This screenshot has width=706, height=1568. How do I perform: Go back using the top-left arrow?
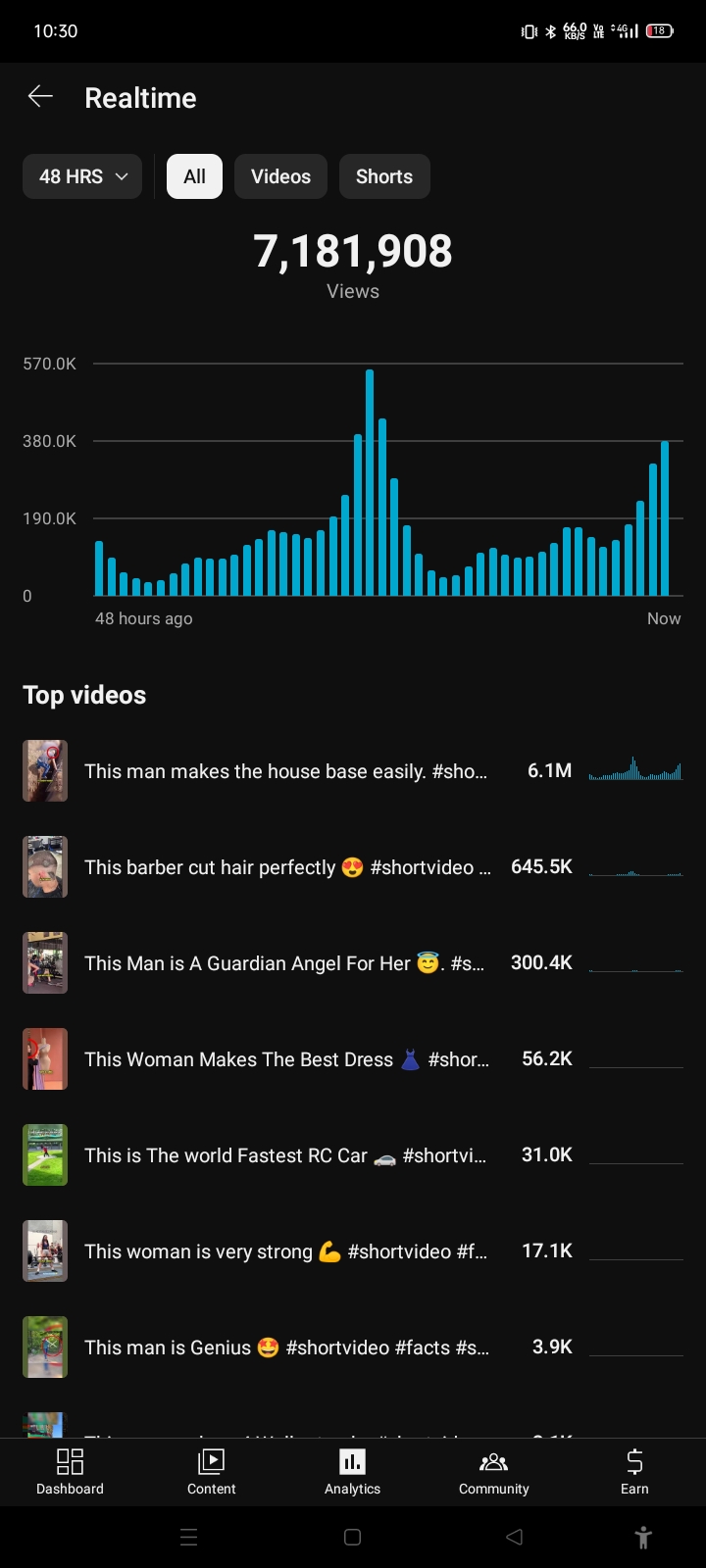coord(40,96)
